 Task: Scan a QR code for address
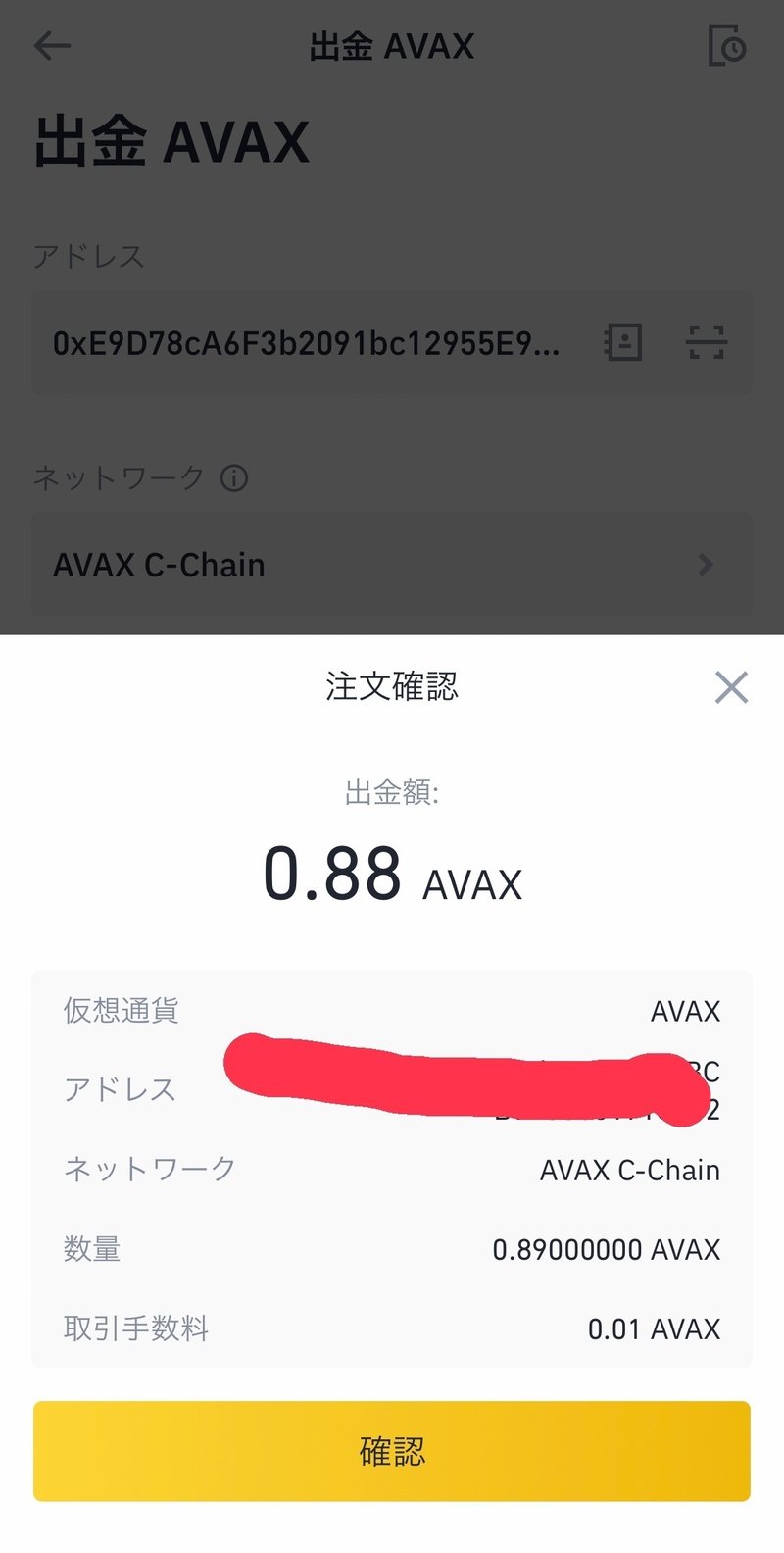(x=705, y=342)
